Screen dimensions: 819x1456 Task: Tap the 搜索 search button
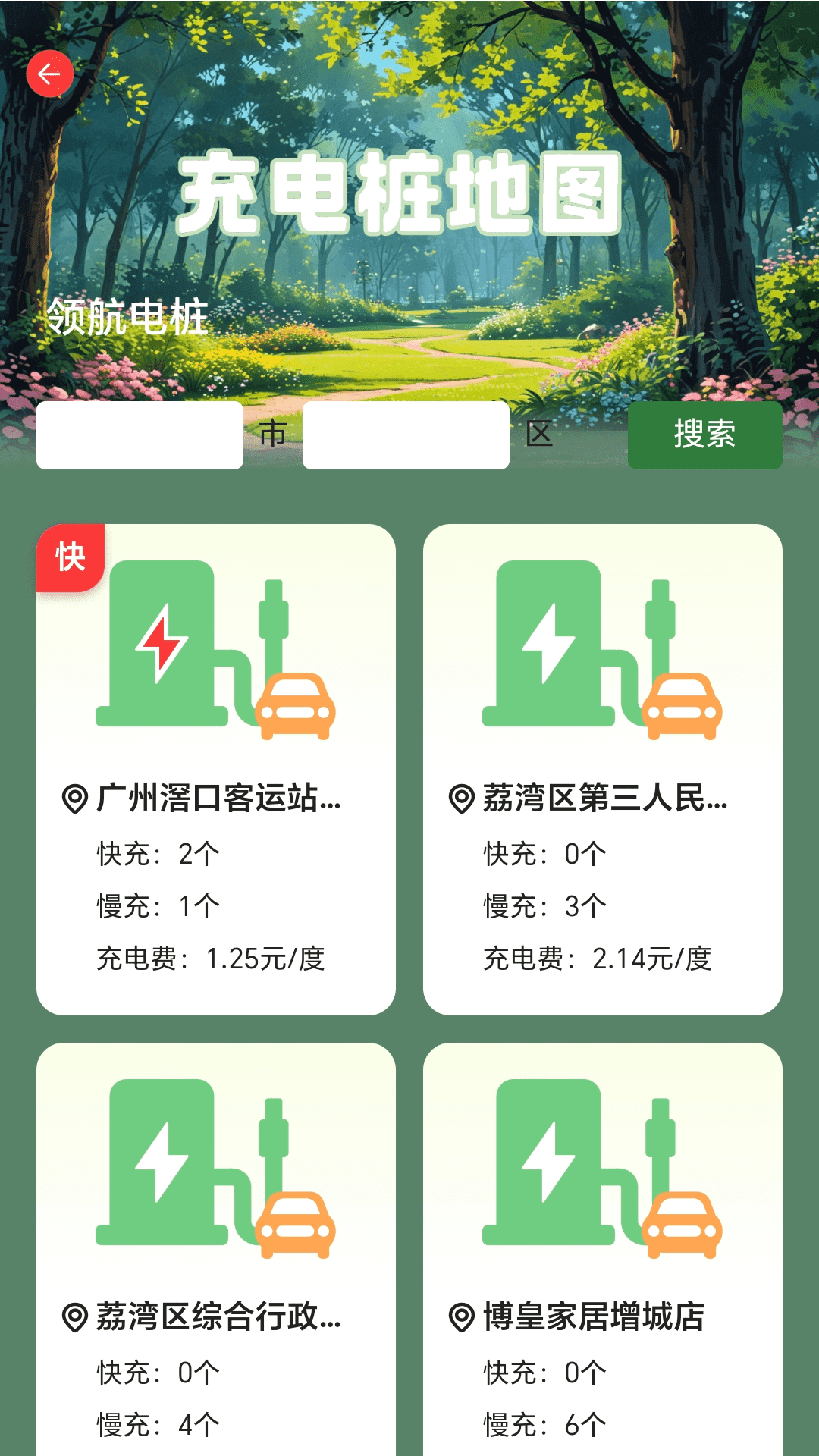click(704, 435)
